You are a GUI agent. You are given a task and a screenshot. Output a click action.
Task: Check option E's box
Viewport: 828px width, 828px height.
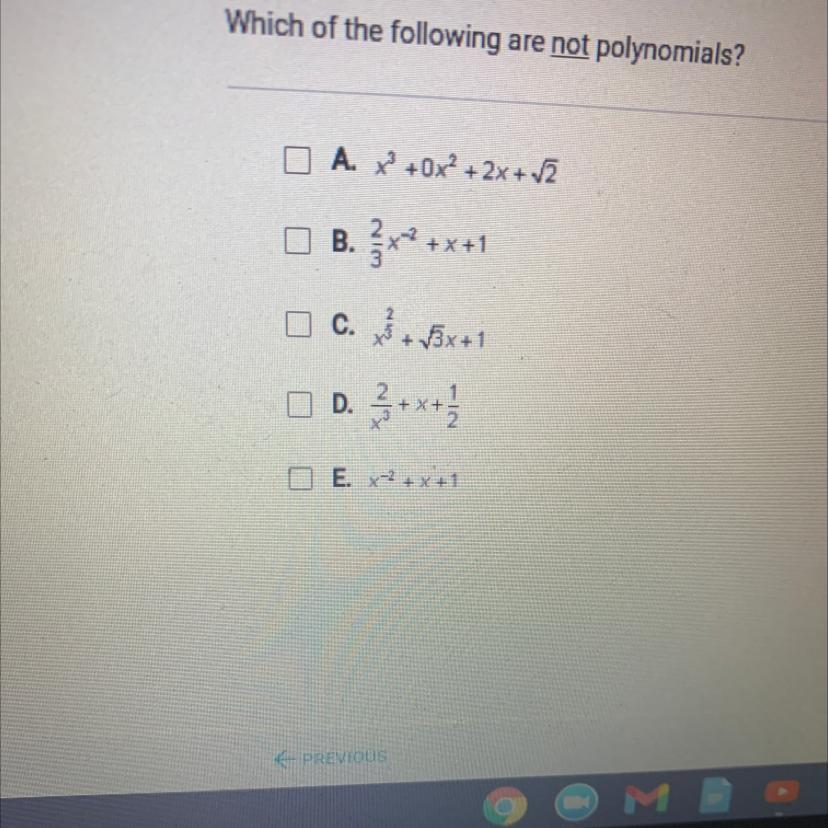(x=300, y=478)
